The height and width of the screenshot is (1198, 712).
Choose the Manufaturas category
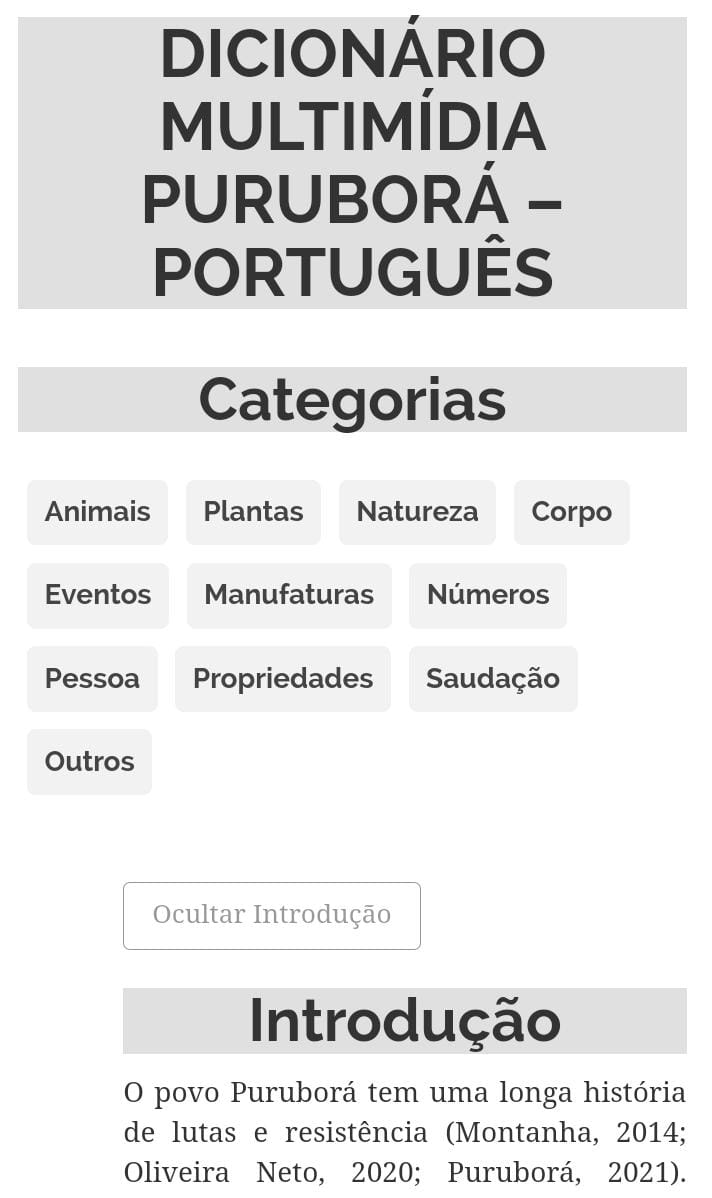(x=289, y=595)
